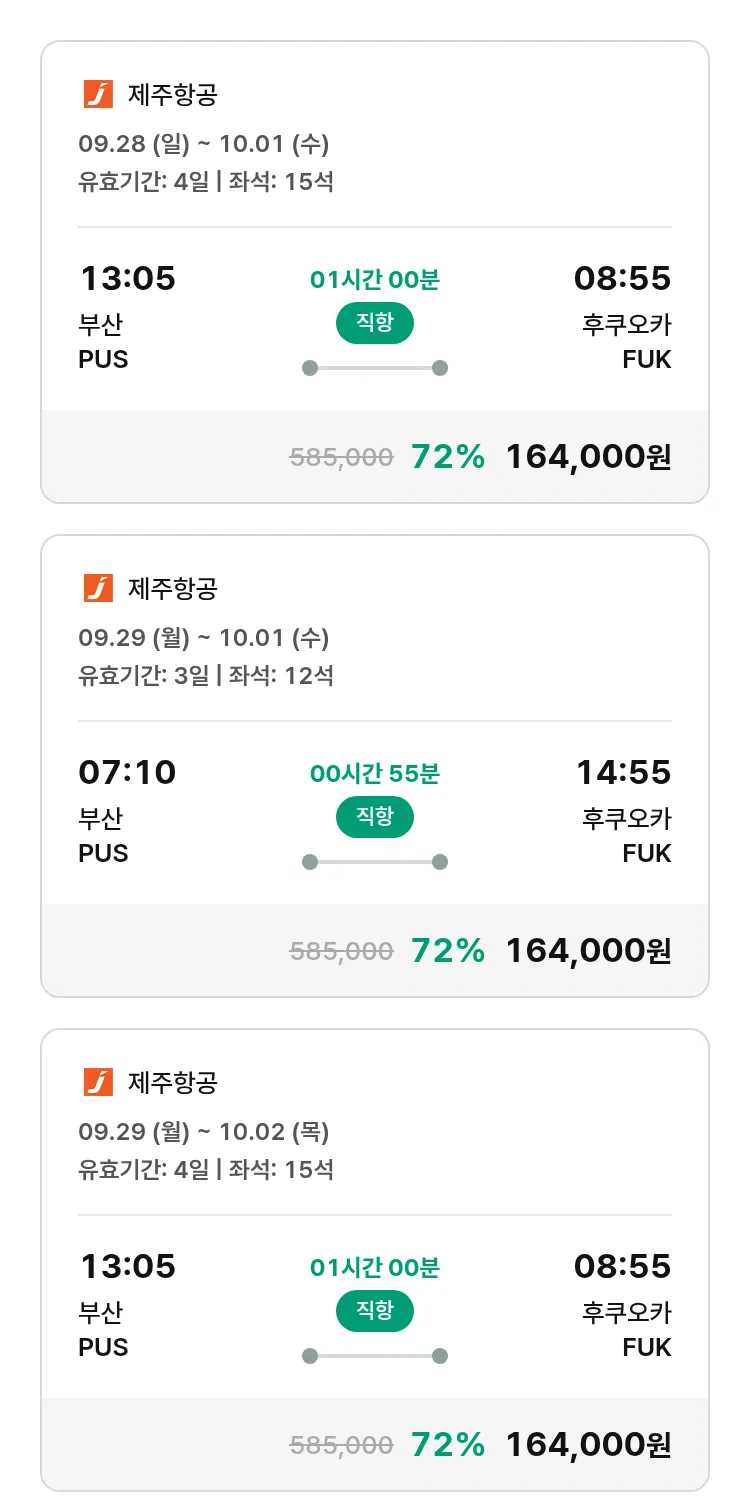Click the PUS departure airport code, first card
750x1510 pixels.
105,360
